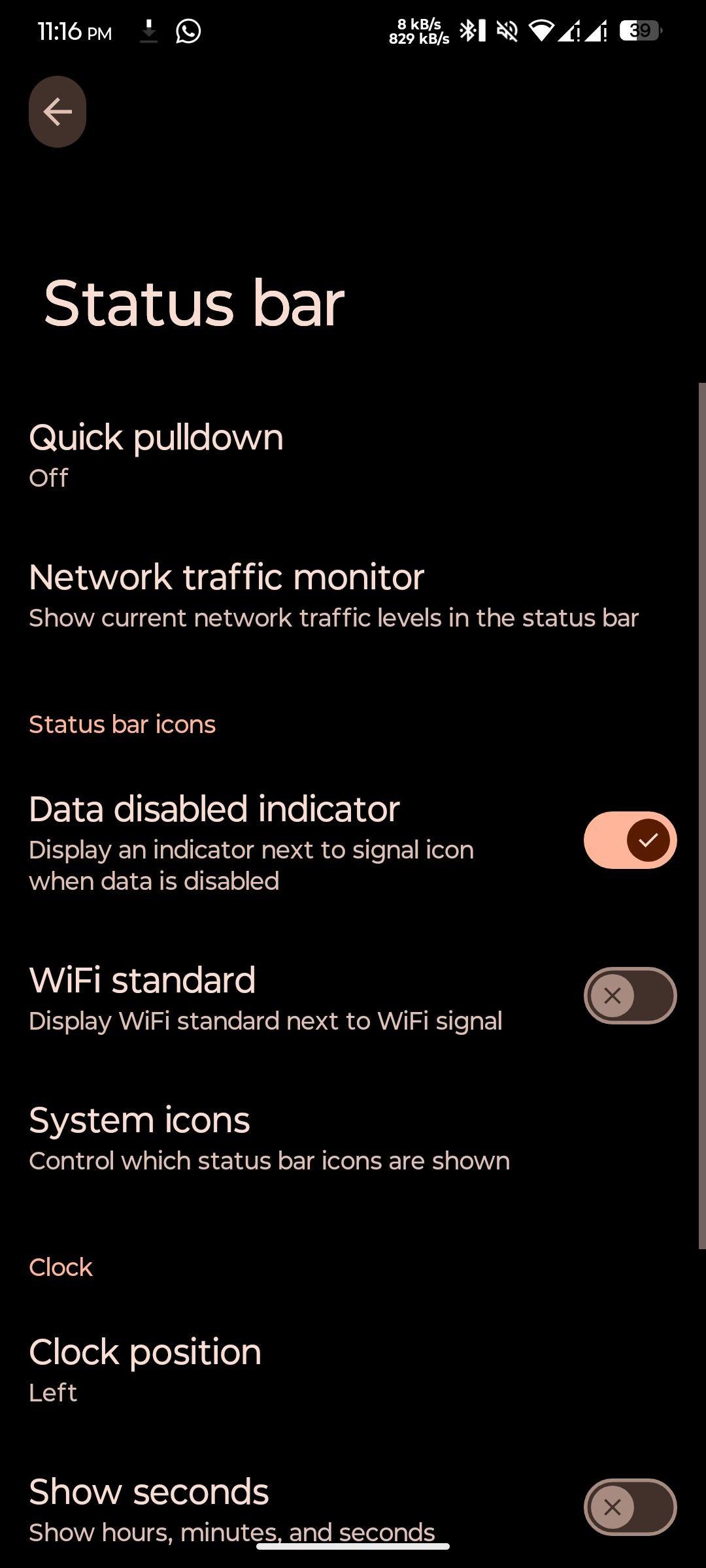Open Quick pulldown setting
The image size is (706, 1568).
pyautogui.click(x=353, y=455)
